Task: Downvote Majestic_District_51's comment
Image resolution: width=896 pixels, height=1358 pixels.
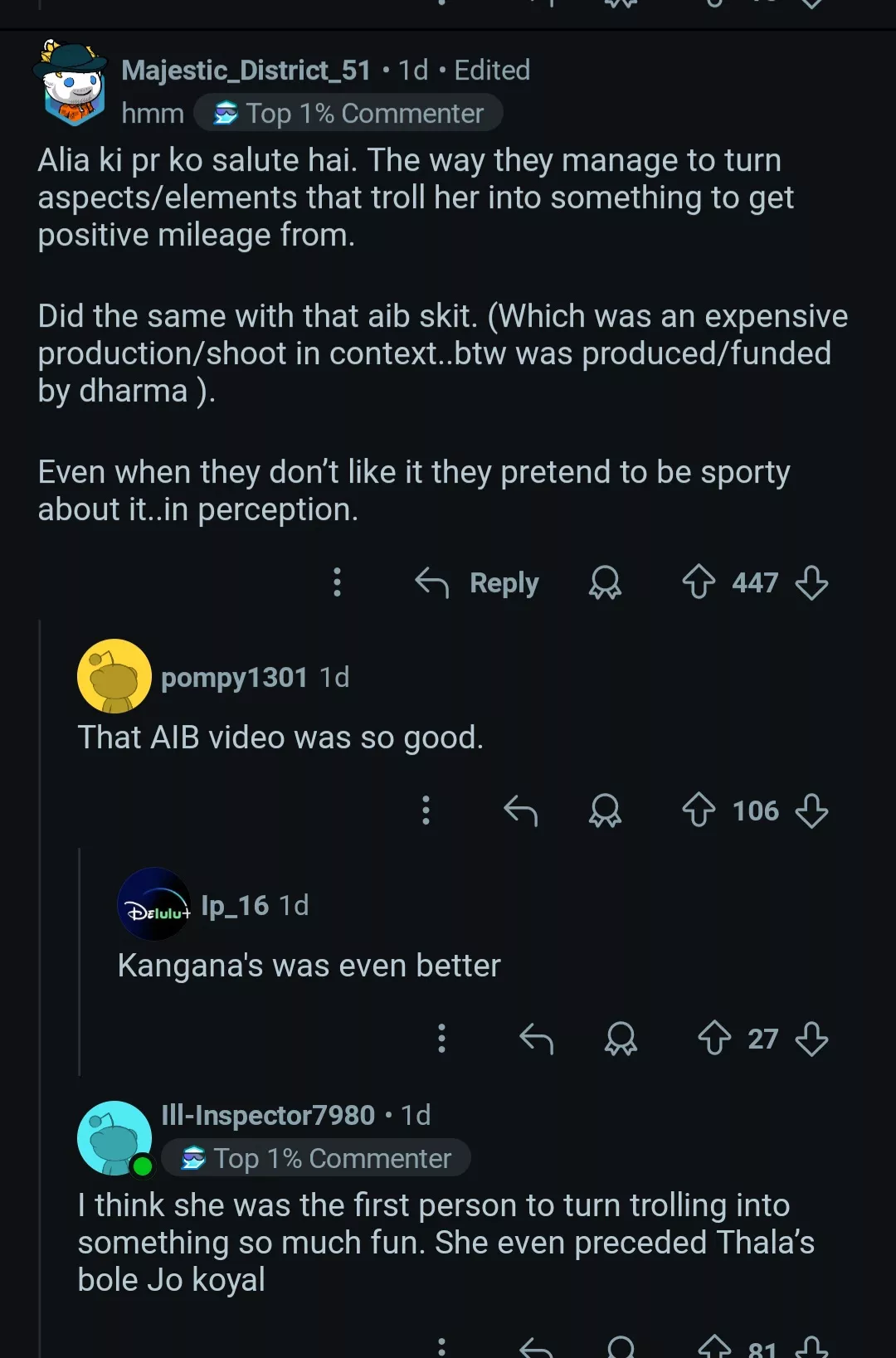Action: (811, 582)
